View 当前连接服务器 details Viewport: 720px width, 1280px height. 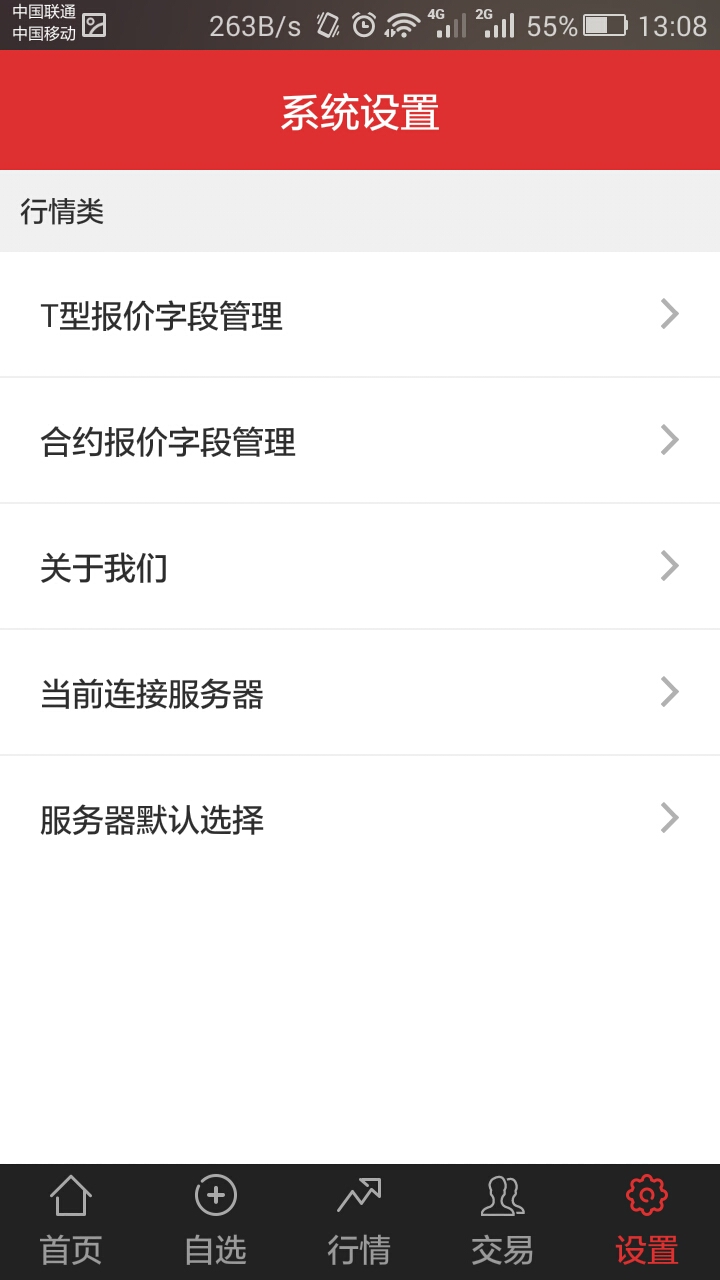[x=360, y=693]
